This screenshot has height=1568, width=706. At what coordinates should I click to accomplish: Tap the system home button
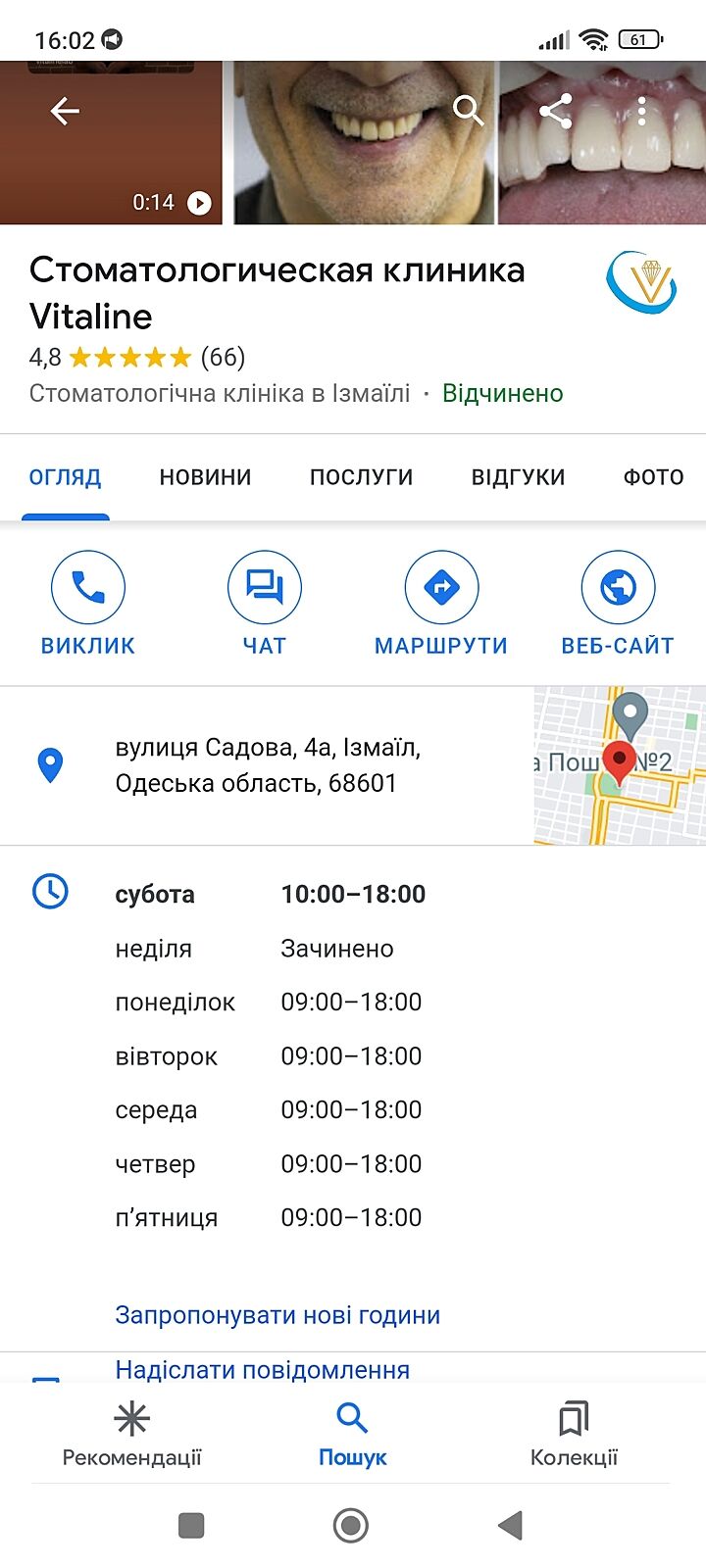click(351, 1525)
